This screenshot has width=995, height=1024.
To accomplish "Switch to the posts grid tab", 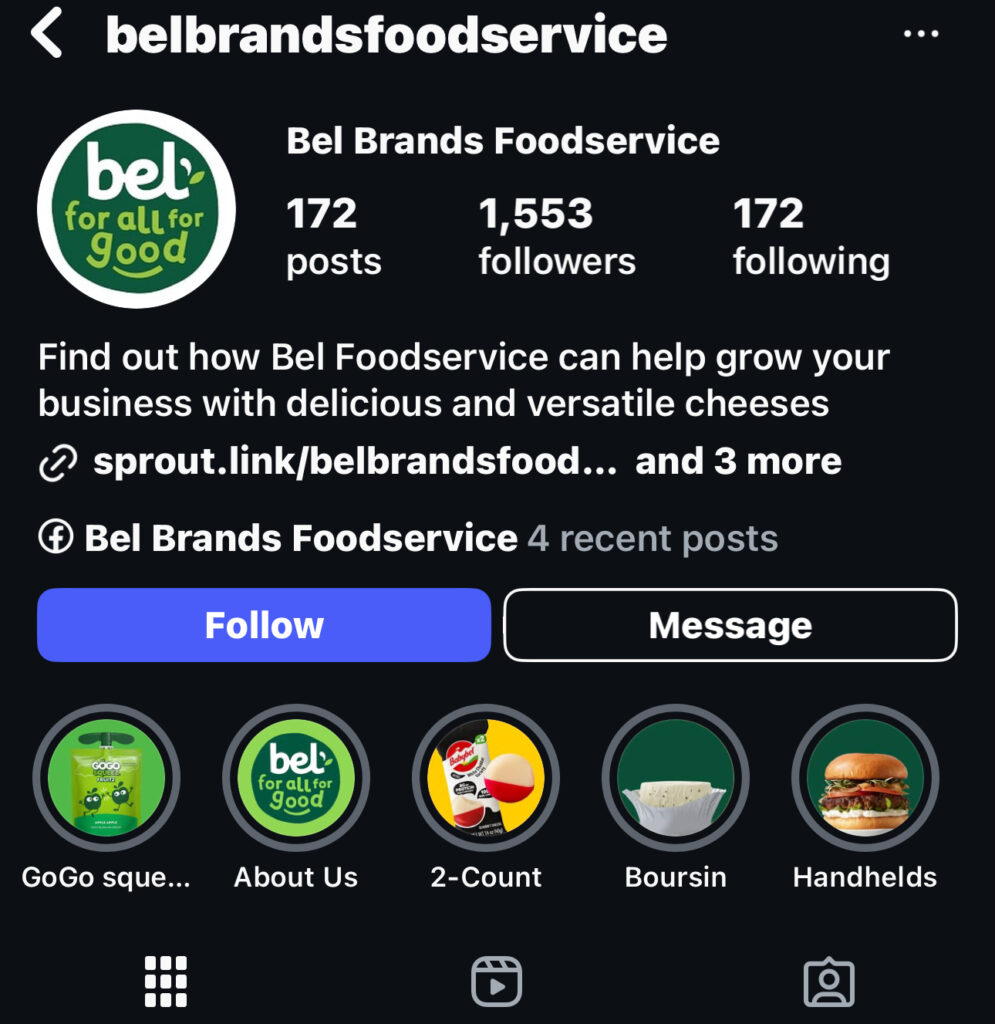I will (x=166, y=980).
